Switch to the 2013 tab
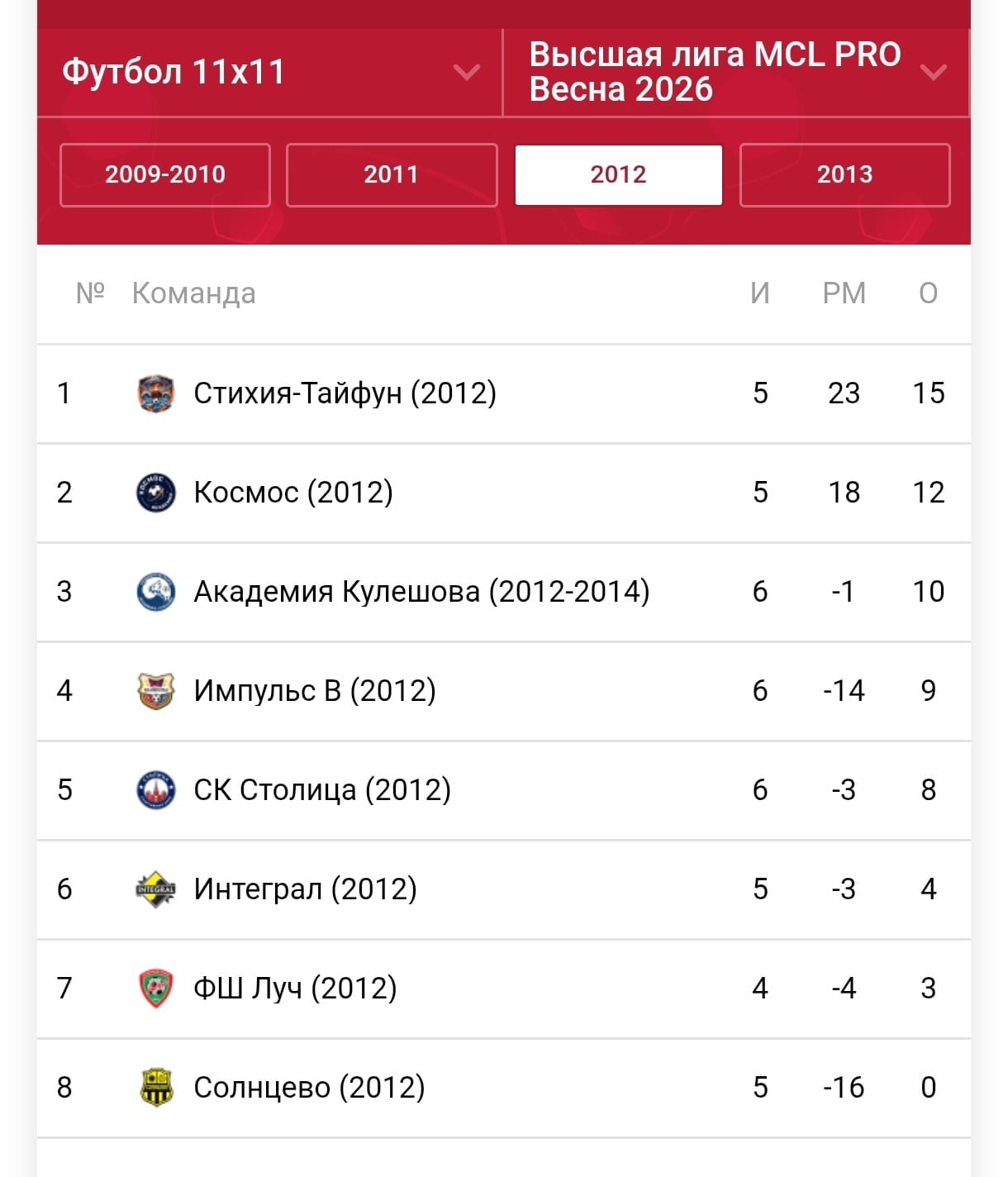1008x1177 pixels. coord(844,174)
